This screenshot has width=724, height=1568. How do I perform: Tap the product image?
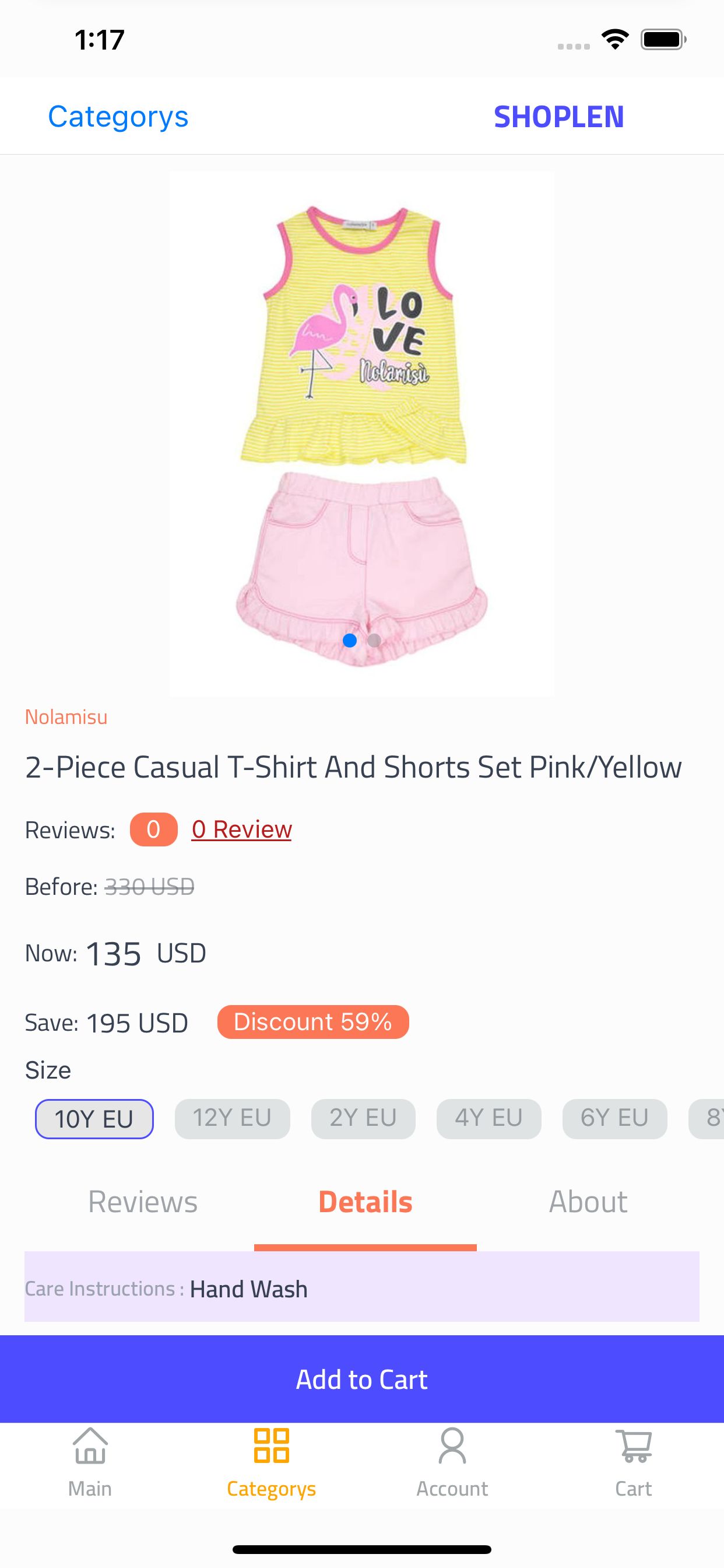pos(362,426)
